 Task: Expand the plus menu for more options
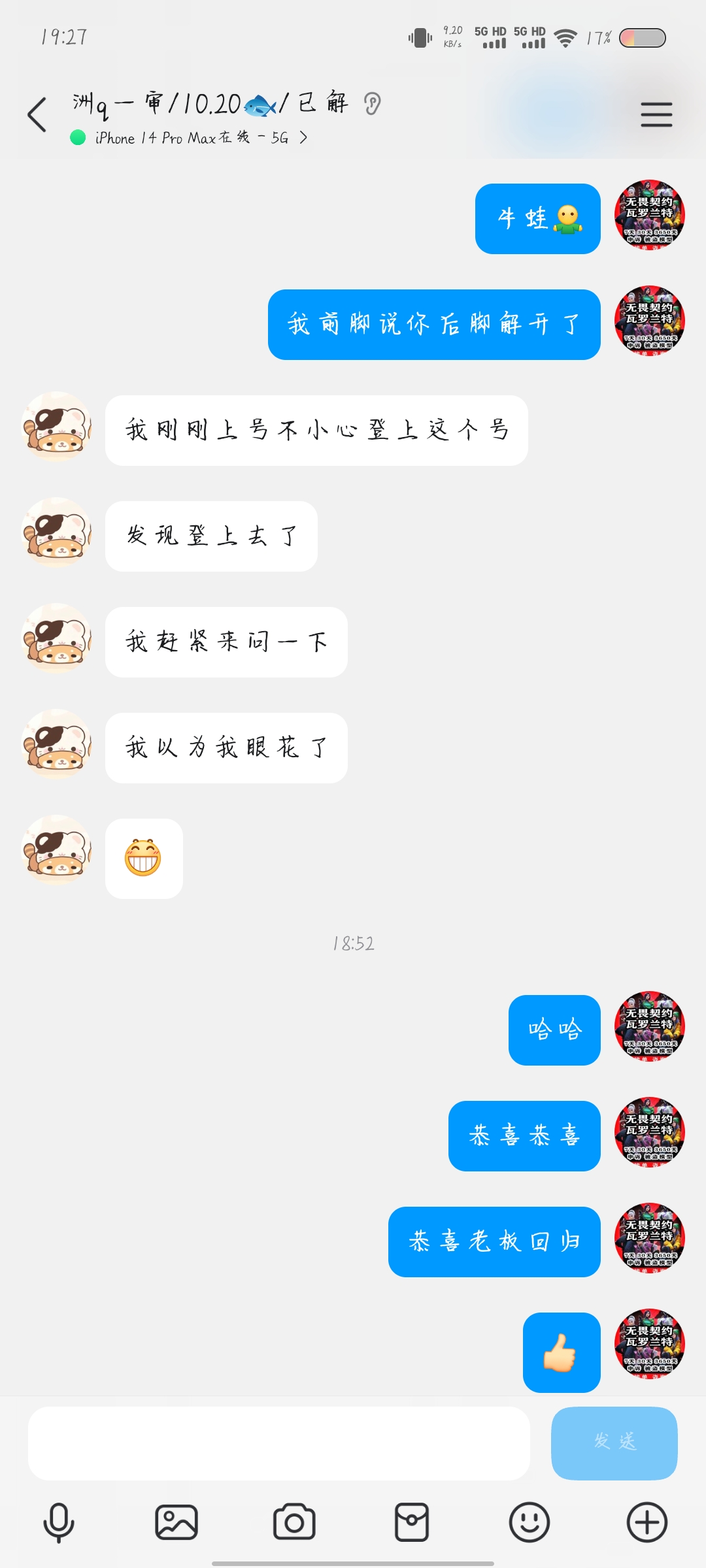[x=647, y=1522]
